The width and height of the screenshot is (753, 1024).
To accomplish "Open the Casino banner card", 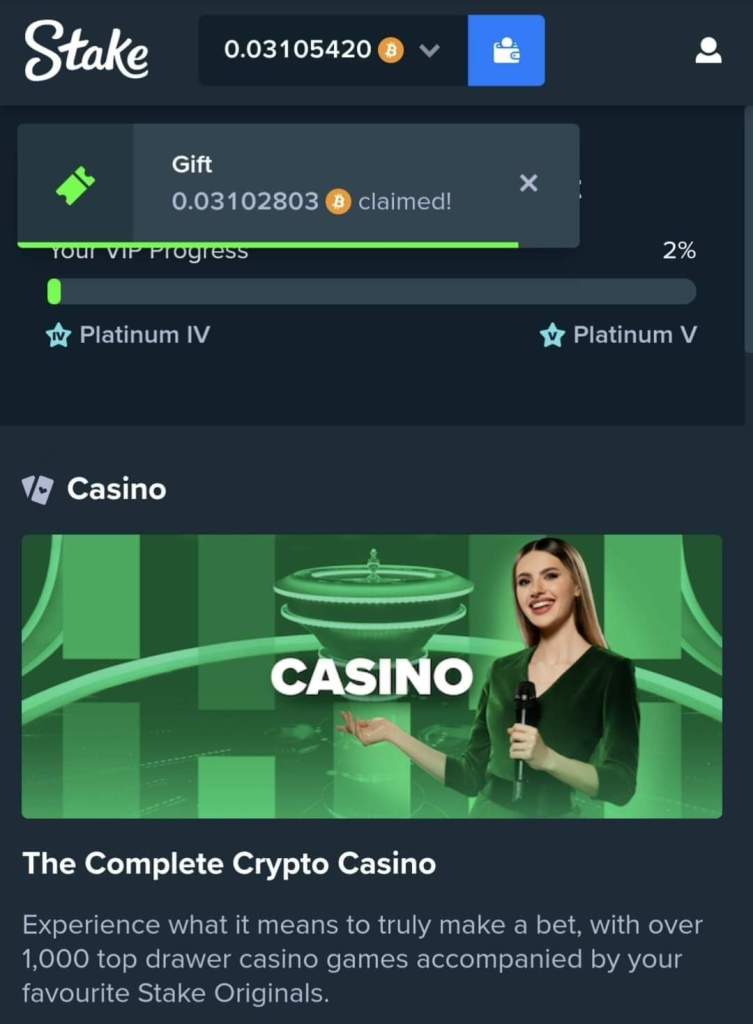I will coord(372,676).
